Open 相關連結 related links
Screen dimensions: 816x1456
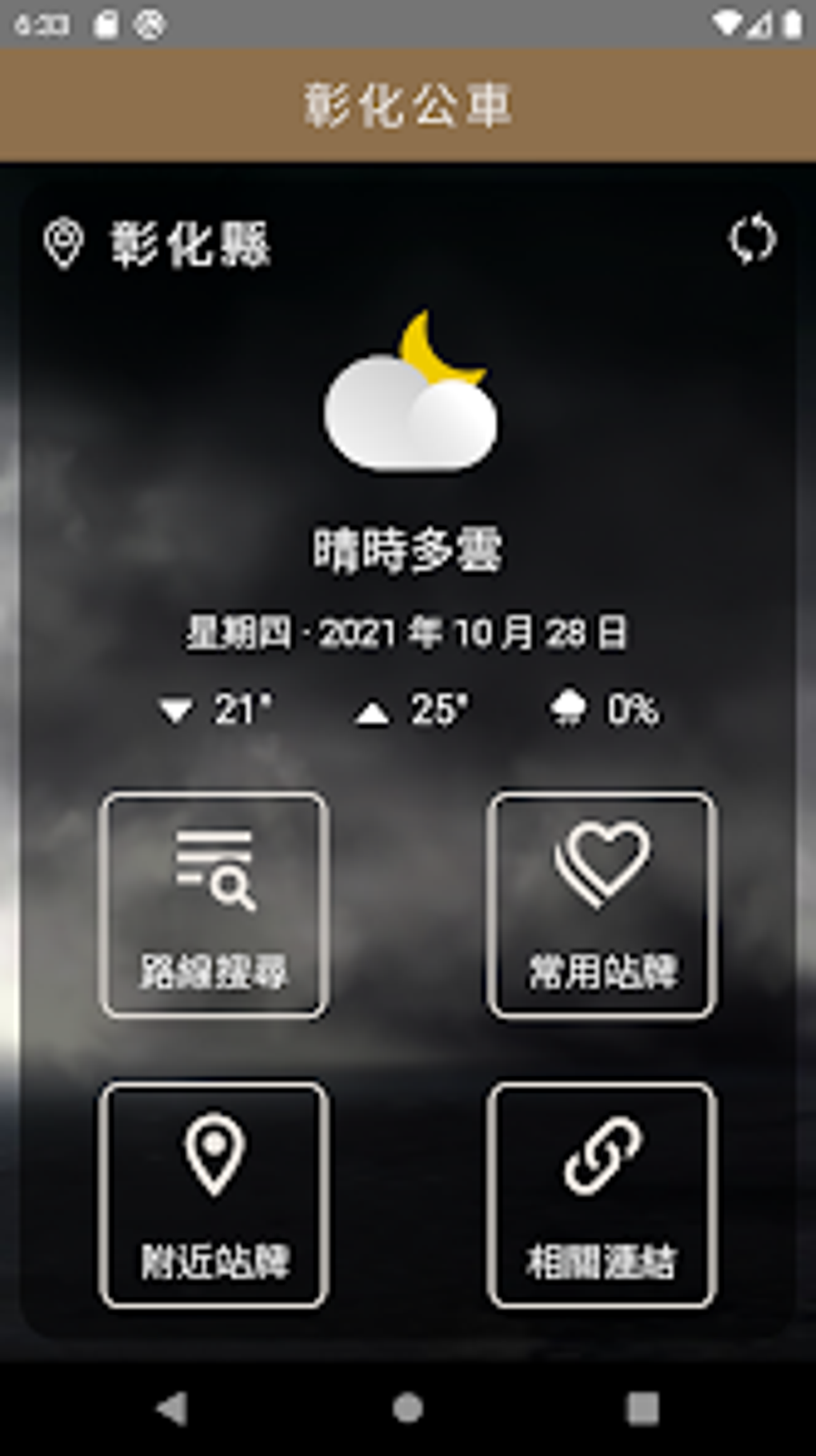pyautogui.click(x=602, y=1195)
